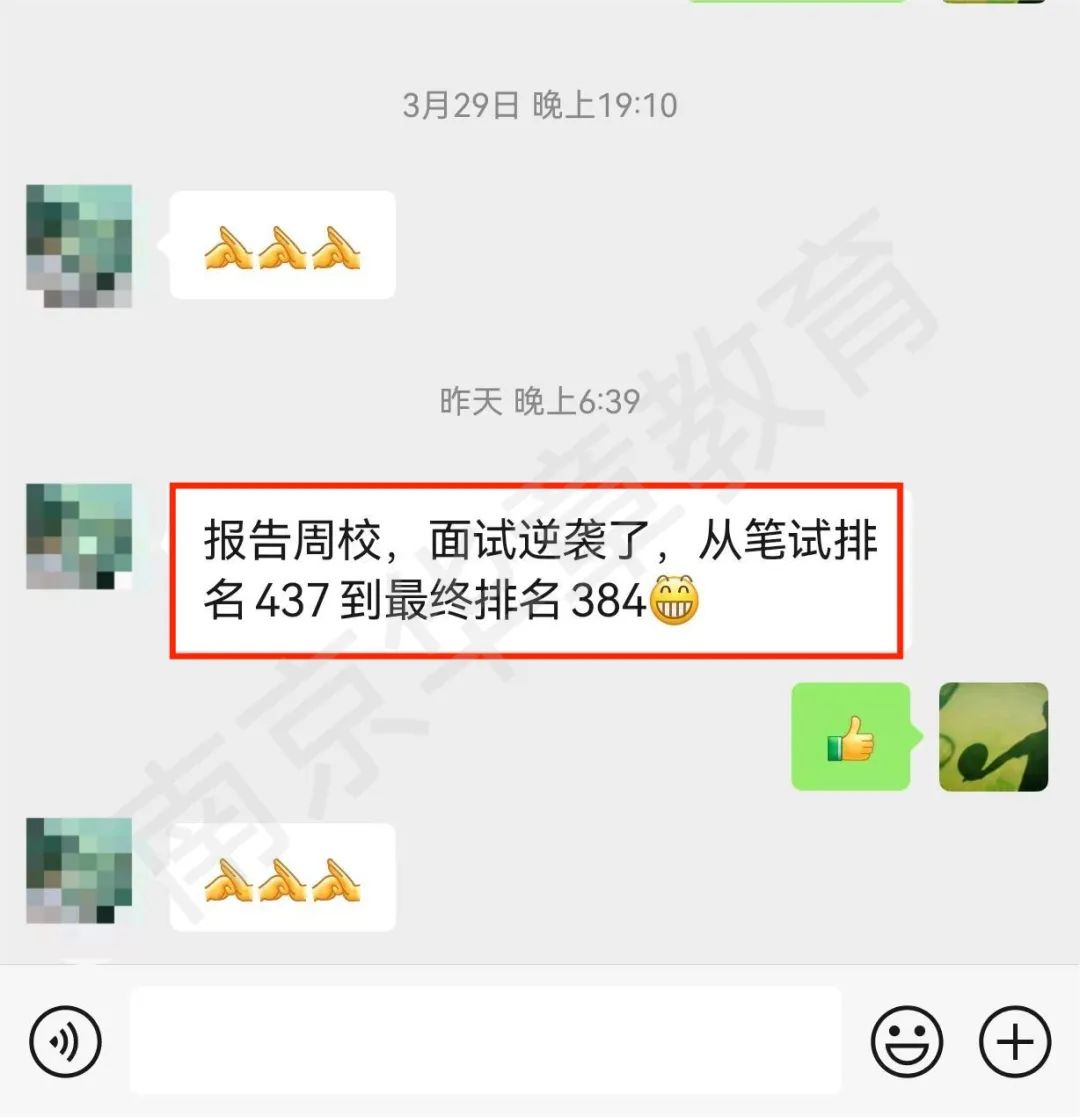Open my own avatar beside thumbs-up message

point(993,737)
